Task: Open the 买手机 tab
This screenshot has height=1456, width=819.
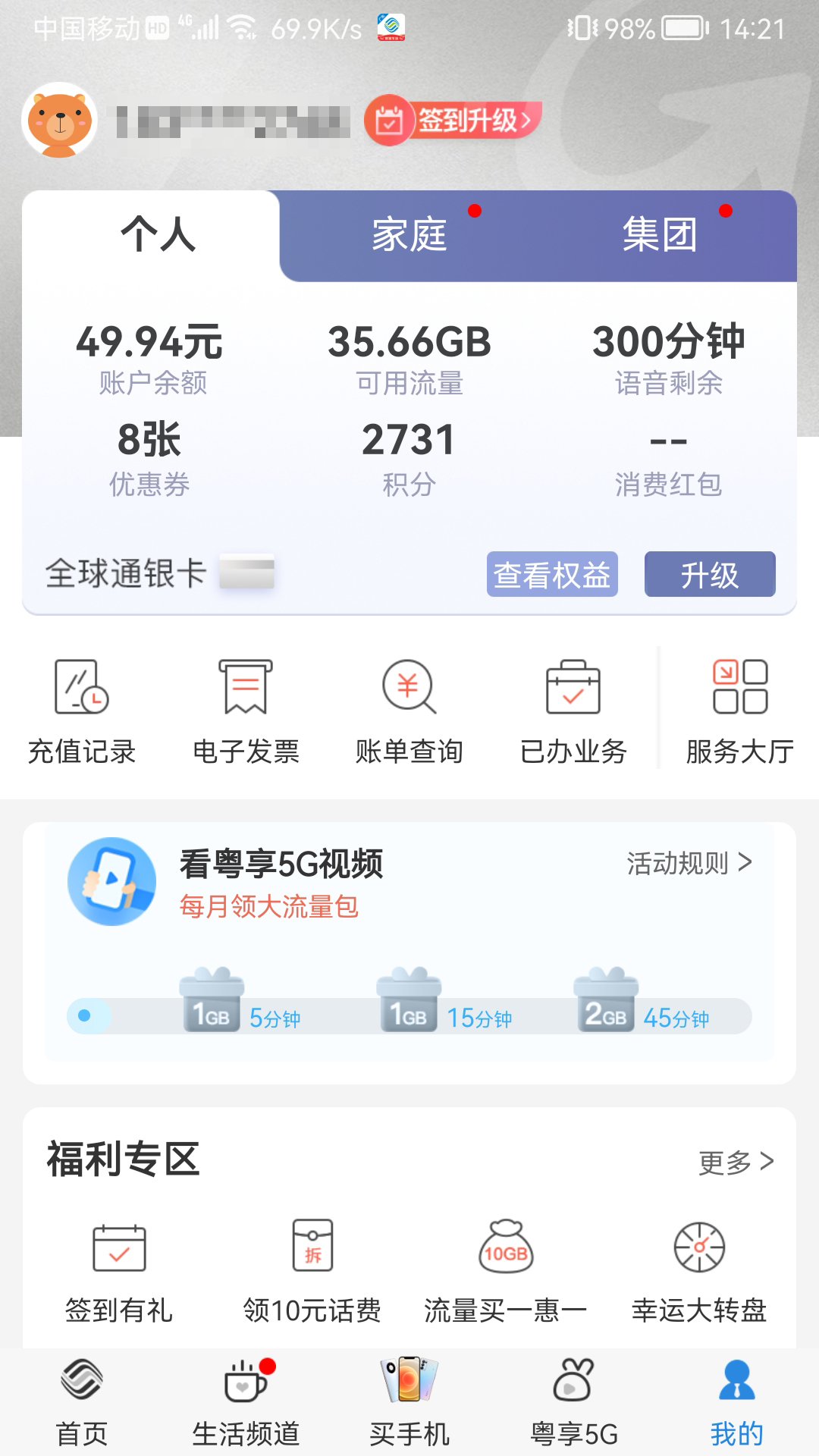Action: coord(409,1403)
